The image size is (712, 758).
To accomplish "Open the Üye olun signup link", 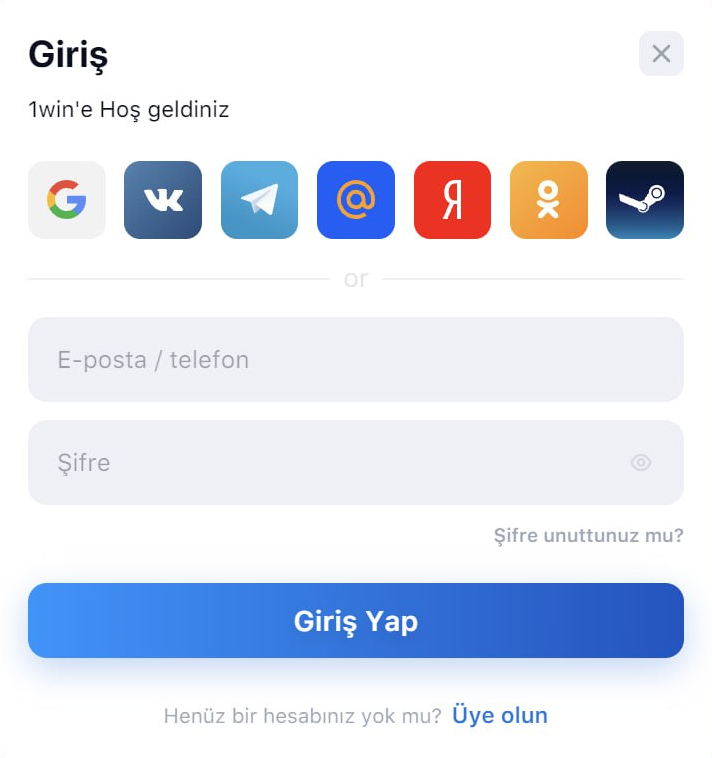I will [x=500, y=716].
